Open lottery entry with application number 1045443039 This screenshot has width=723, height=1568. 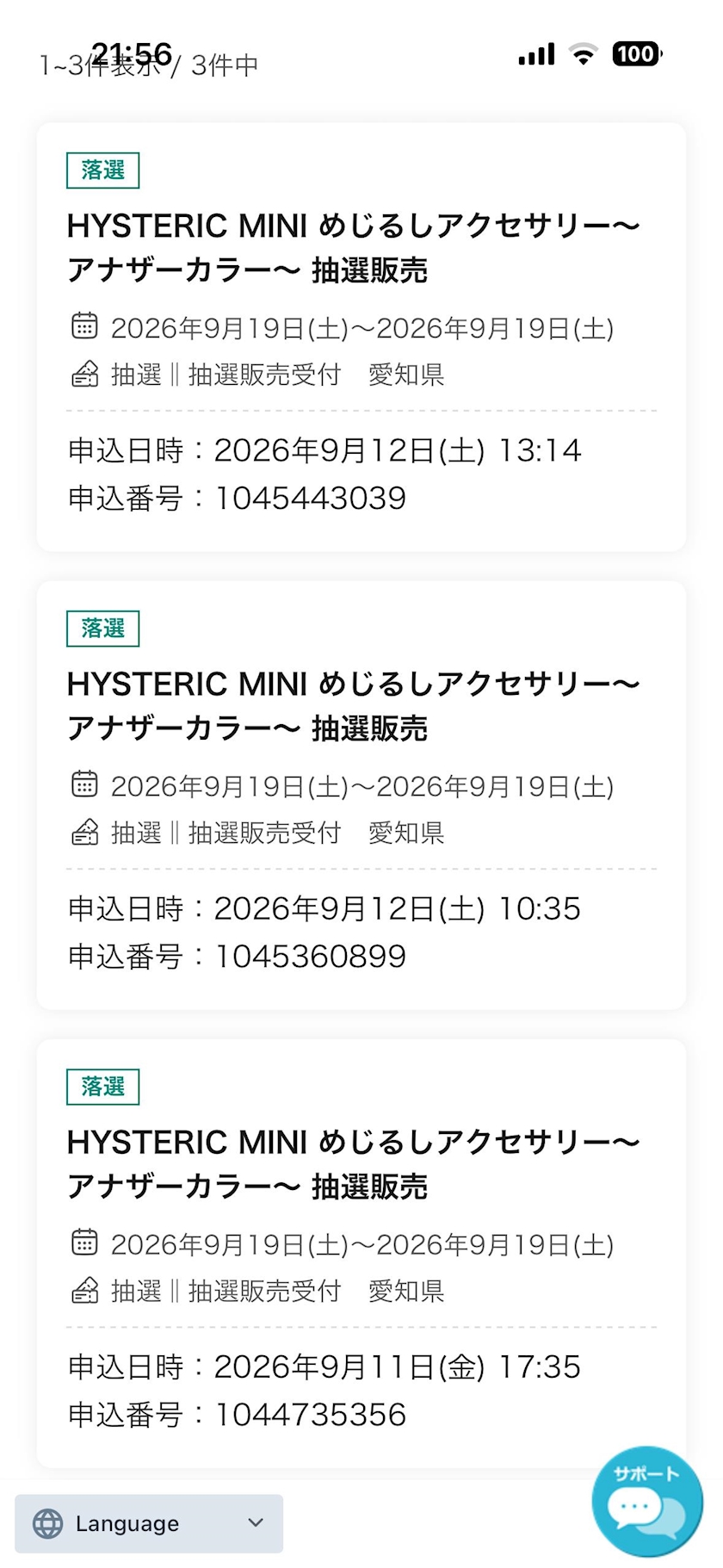pyautogui.click(x=361, y=337)
